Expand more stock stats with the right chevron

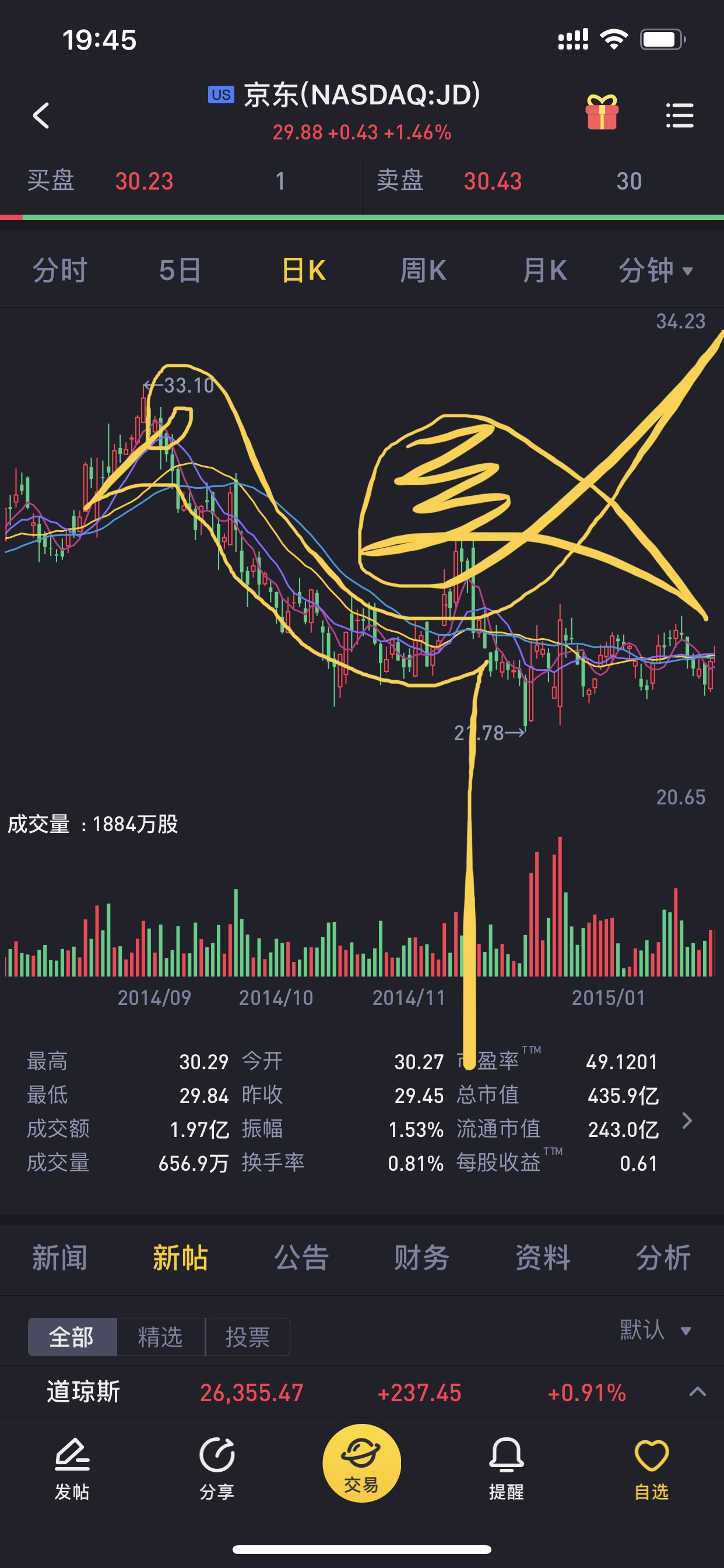687,1121
